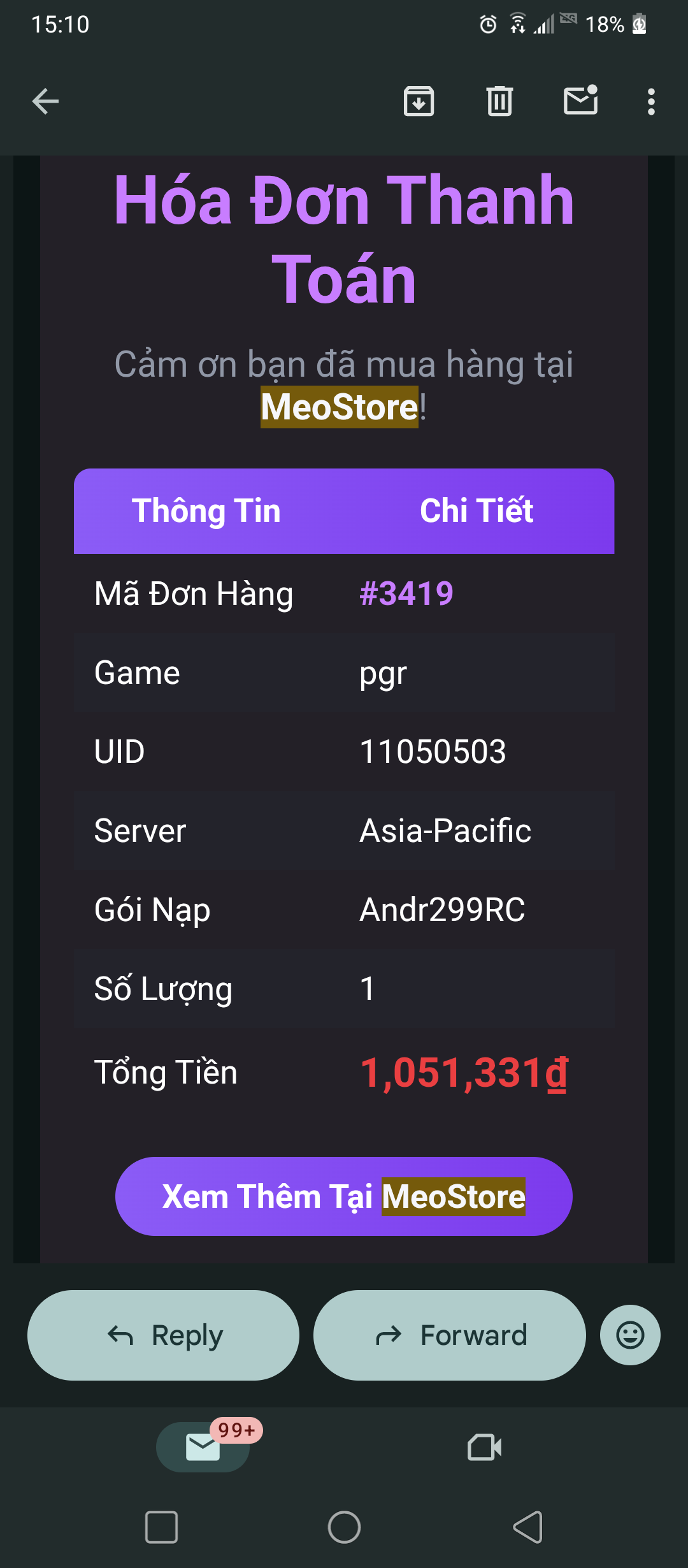688x1568 pixels.
Task: Go to the system home screen
Action: [344, 1527]
